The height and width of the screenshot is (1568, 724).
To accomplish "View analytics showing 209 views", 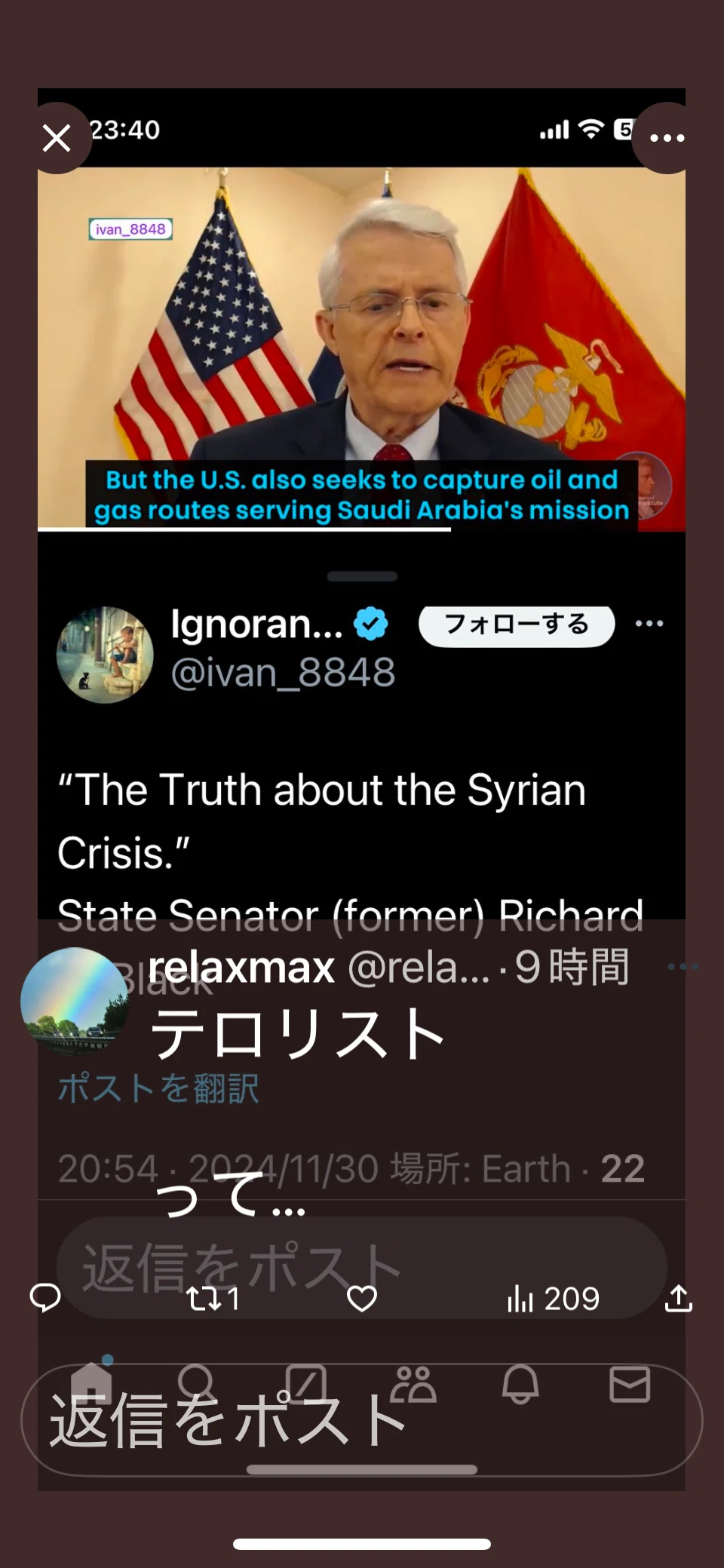I will tap(553, 1298).
